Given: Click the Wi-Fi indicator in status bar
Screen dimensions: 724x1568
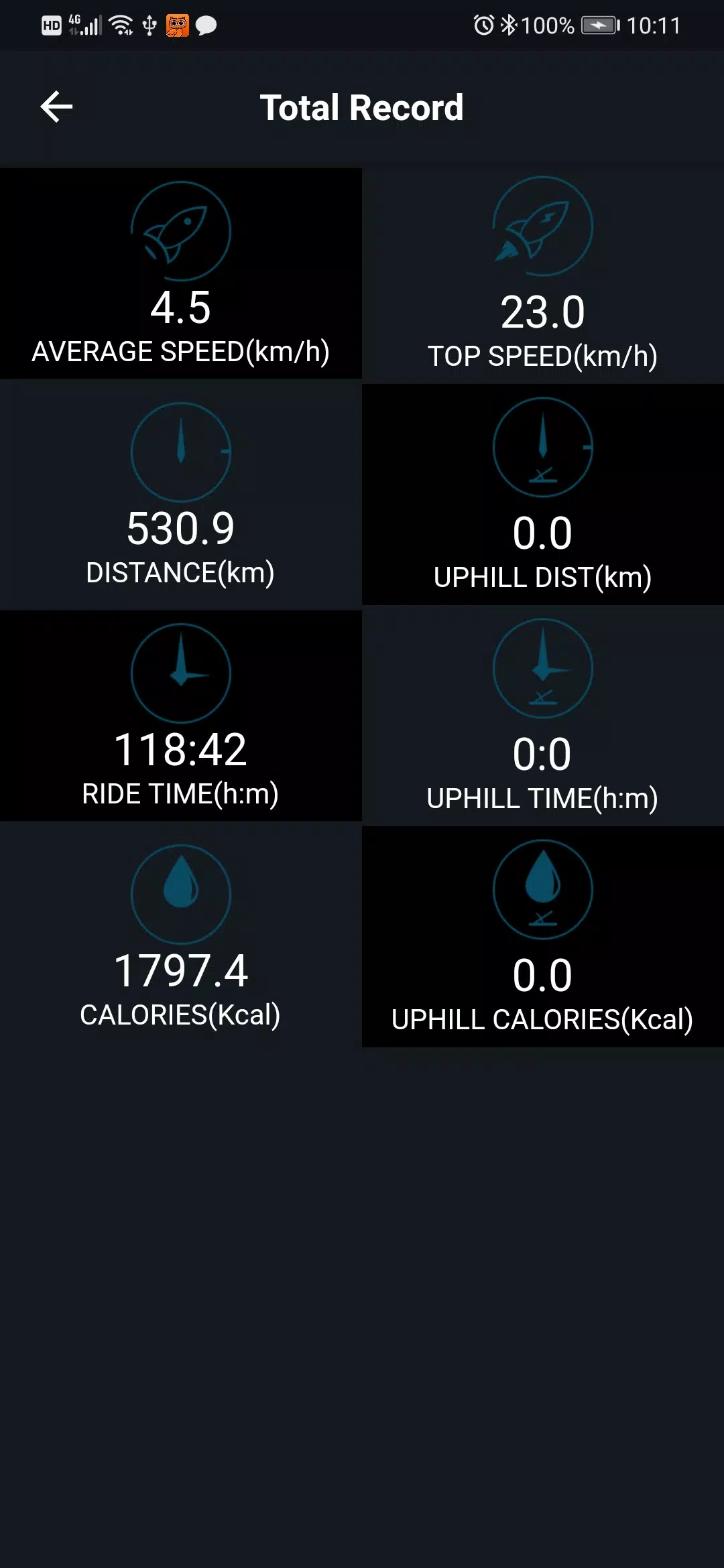Looking at the screenshot, I should 122,25.
